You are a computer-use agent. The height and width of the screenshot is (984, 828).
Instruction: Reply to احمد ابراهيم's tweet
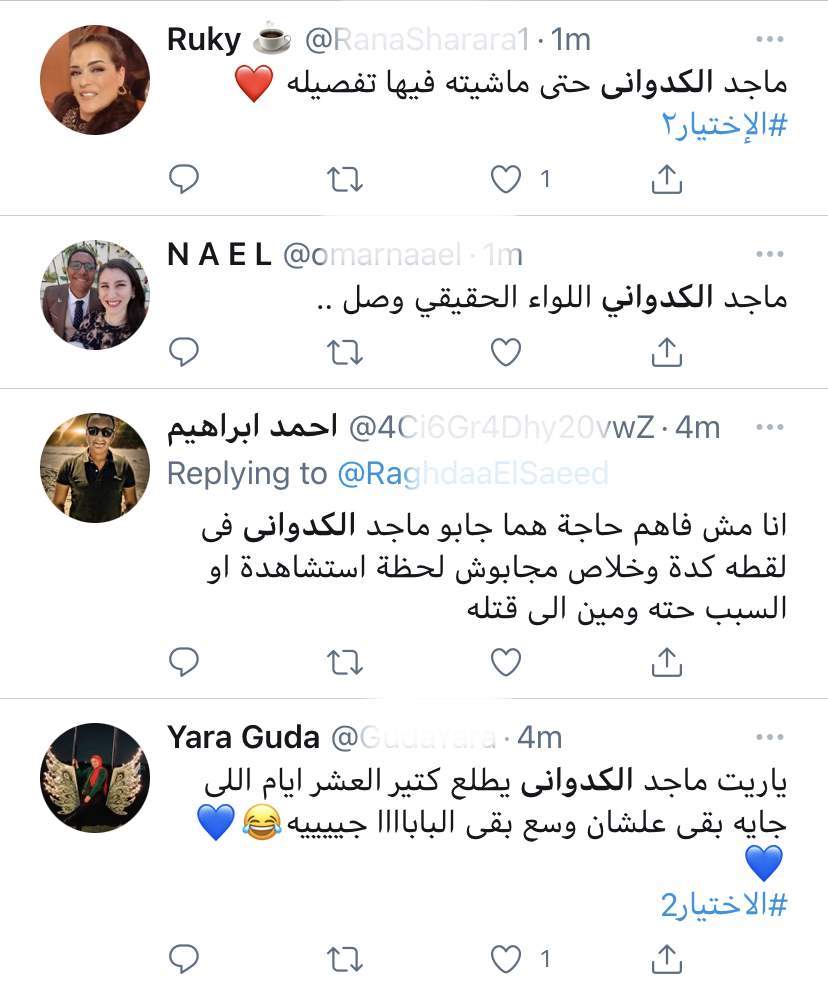pos(185,661)
